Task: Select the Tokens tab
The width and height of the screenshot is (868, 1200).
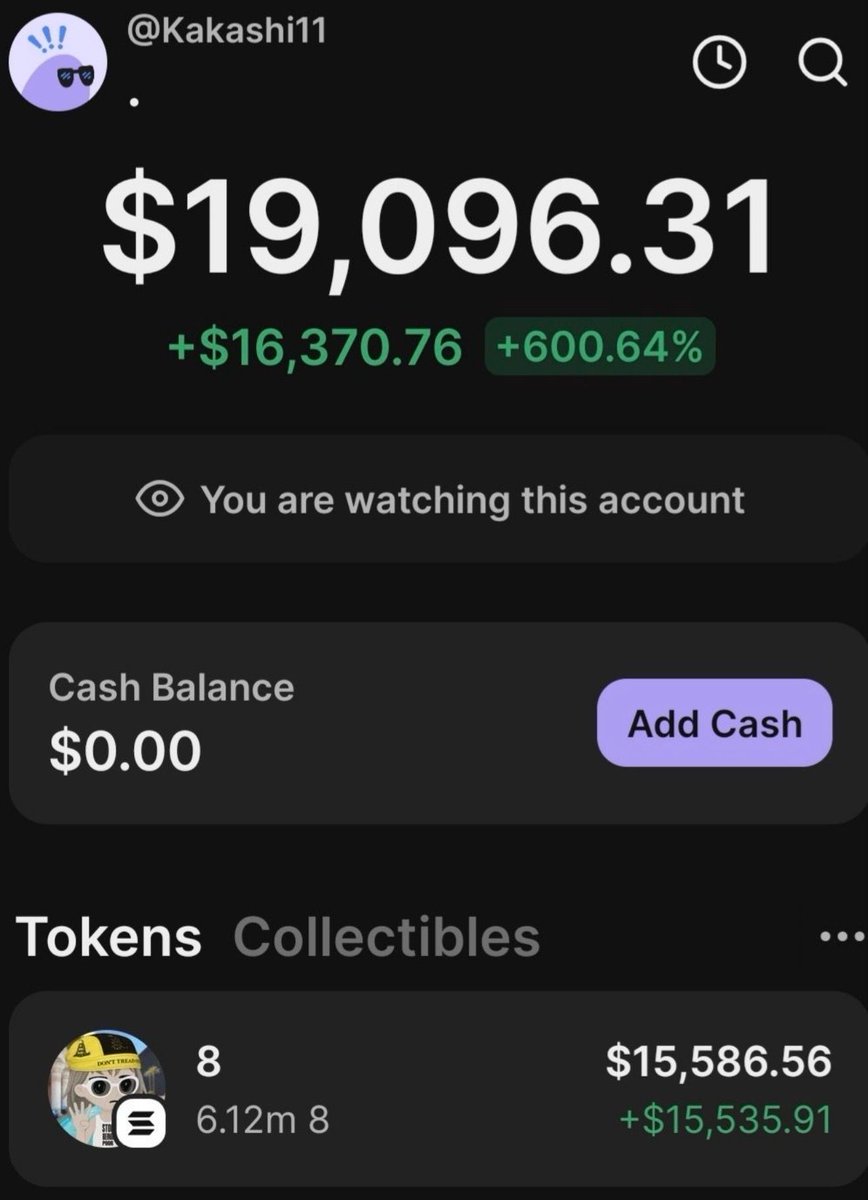Action: [109, 936]
